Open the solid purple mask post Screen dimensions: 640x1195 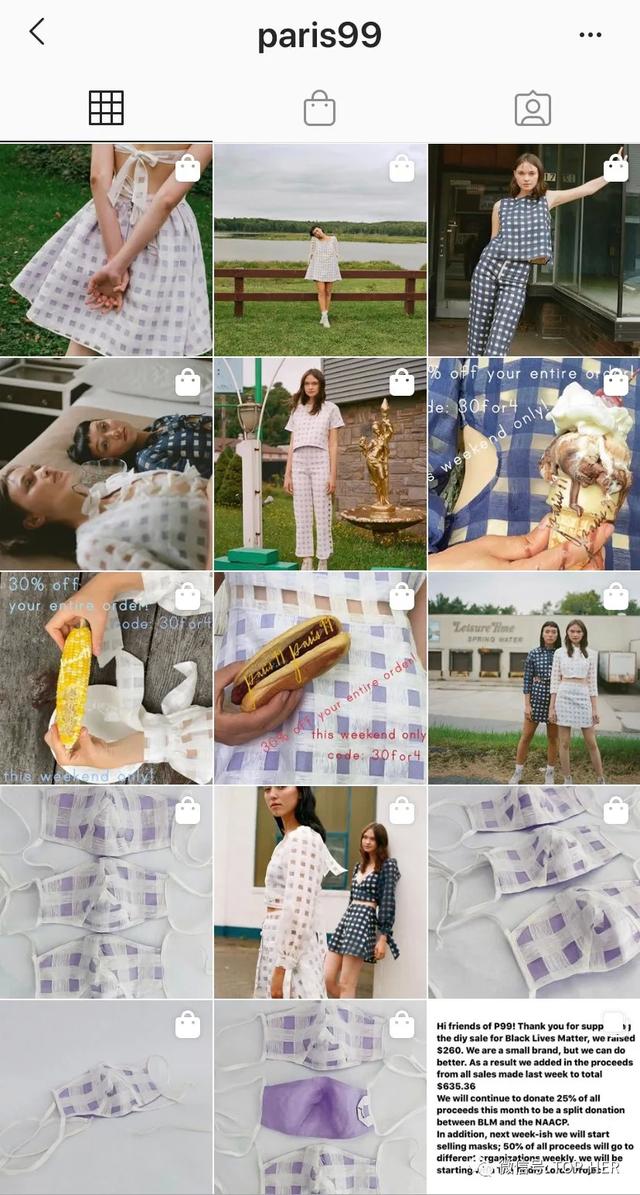(x=320, y=1097)
